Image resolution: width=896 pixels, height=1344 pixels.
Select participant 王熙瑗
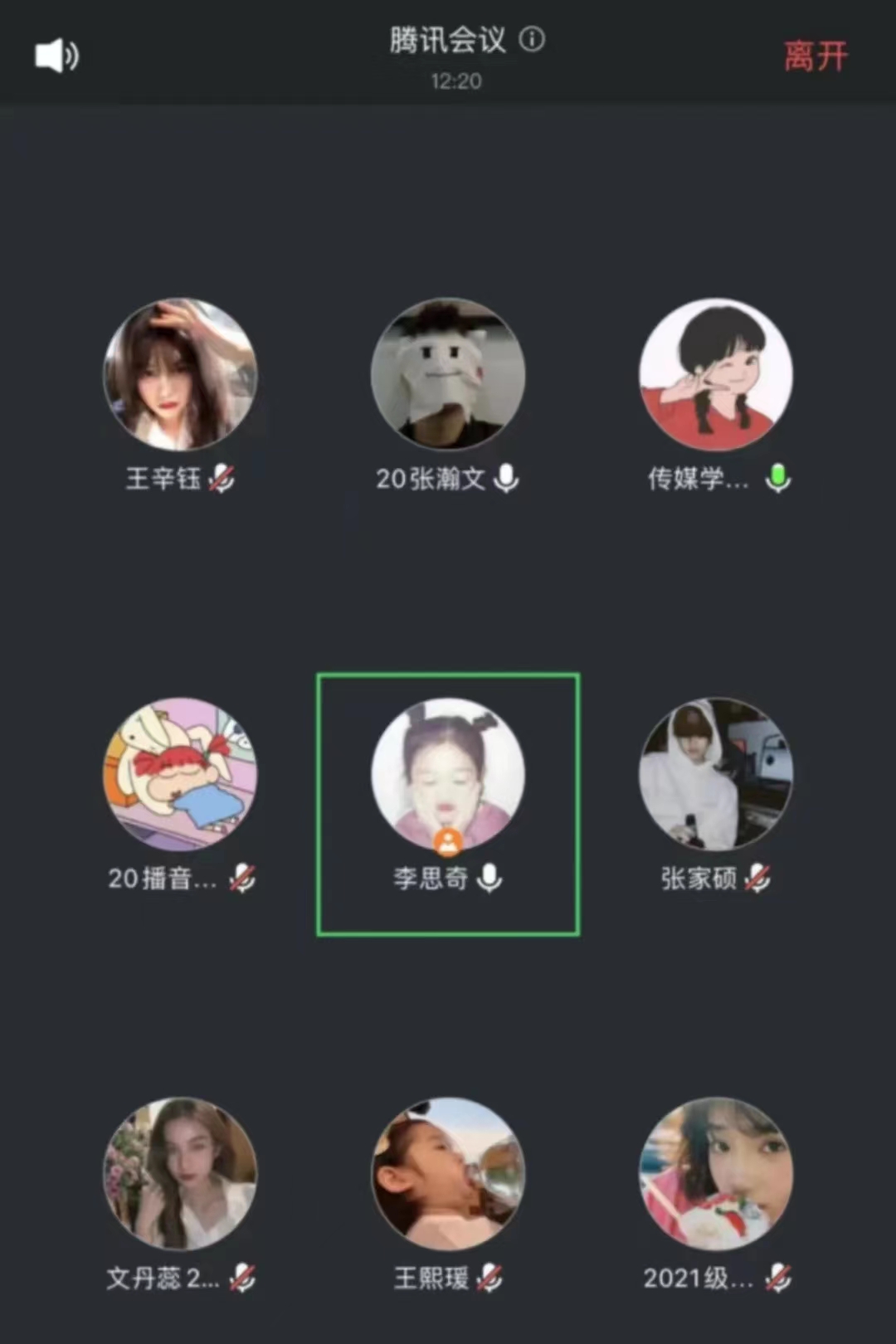pyautogui.click(x=448, y=1175)
